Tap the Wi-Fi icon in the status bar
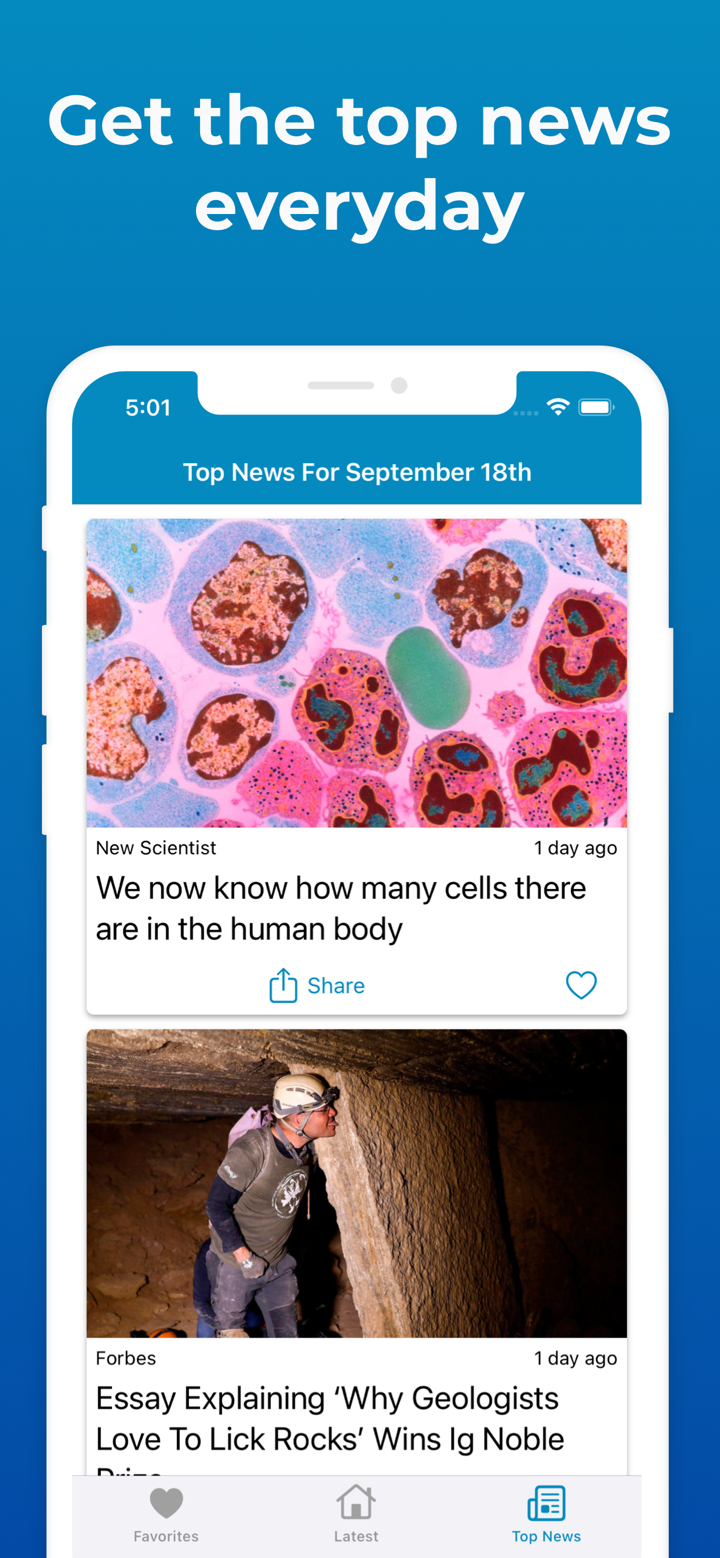This screenshot has height=1558, width=720. click(x=557, y=408)
